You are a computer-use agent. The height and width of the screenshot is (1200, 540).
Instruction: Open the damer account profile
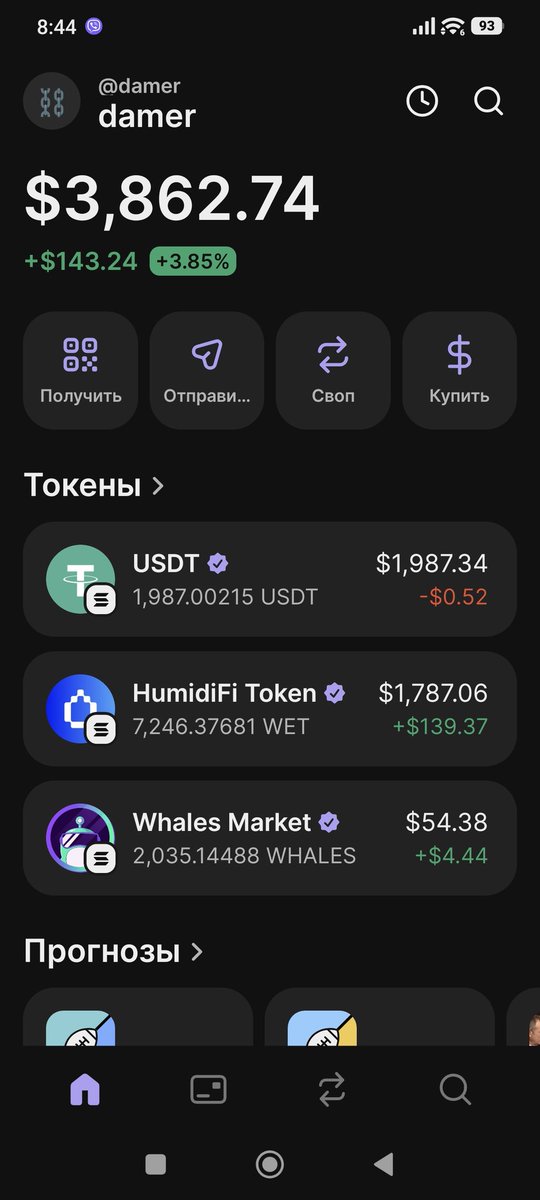tap(110, 101)
